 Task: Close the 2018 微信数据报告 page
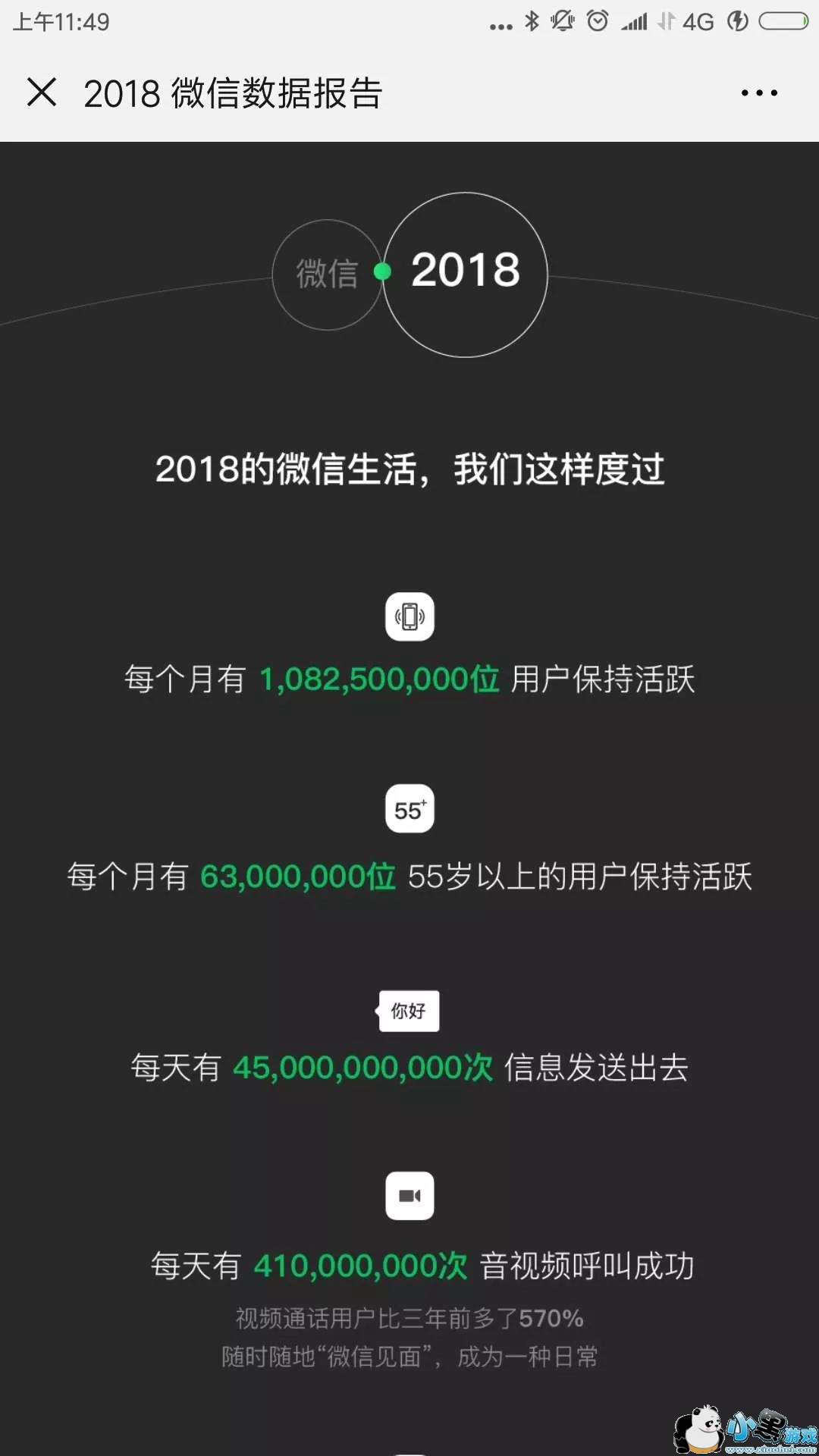42,93
